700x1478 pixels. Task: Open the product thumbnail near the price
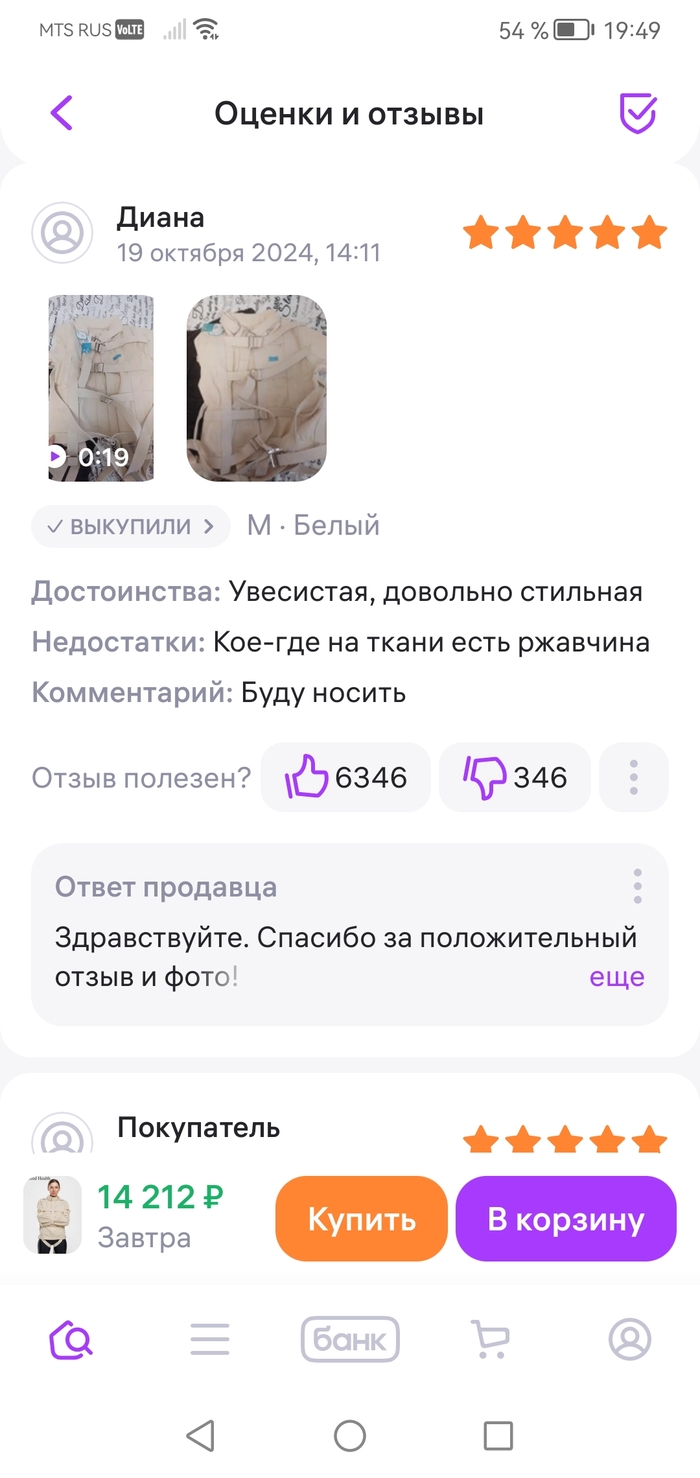[52, 1216]
